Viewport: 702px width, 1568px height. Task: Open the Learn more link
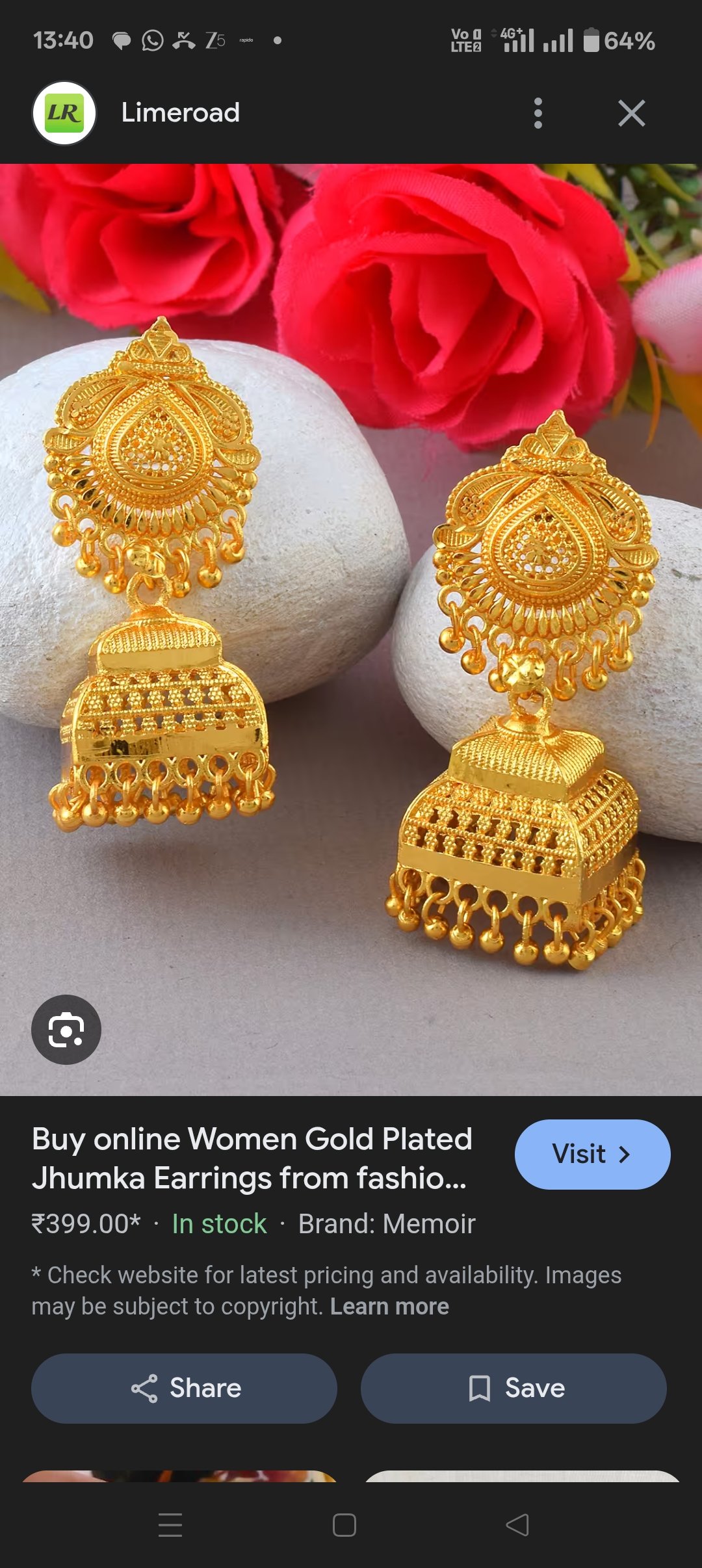(x=389, y=1306)
